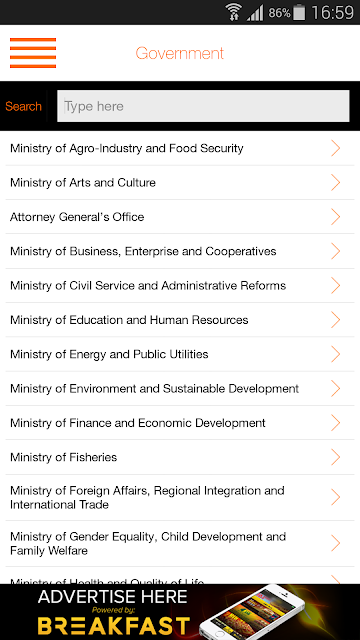The image size is (360, 640).
Task: Open Ministry of Agro-Industry and Food Security
Action: click(180, 148)
